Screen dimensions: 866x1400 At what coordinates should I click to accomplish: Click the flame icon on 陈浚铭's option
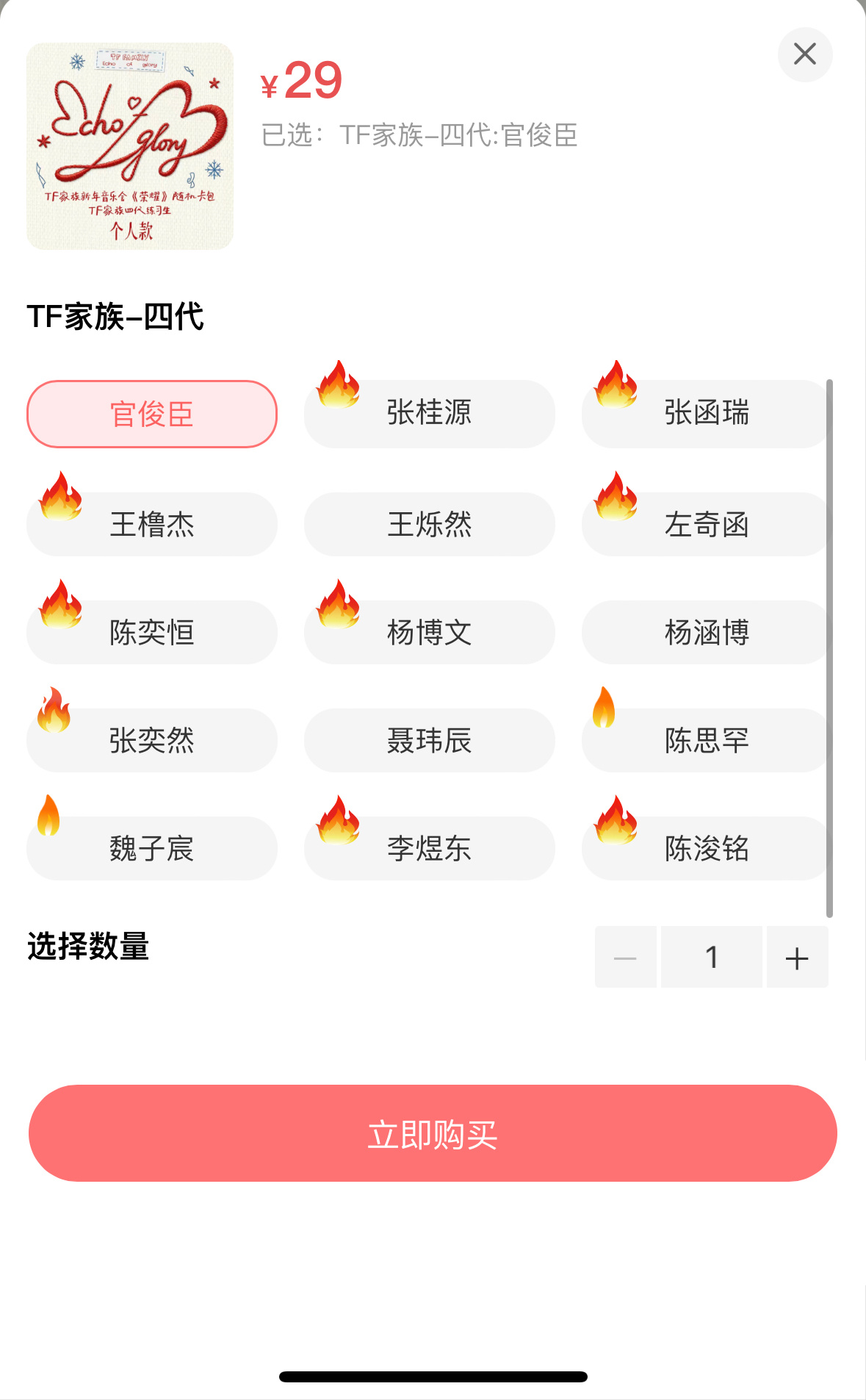pyautogui.click(x=612, y=817)
